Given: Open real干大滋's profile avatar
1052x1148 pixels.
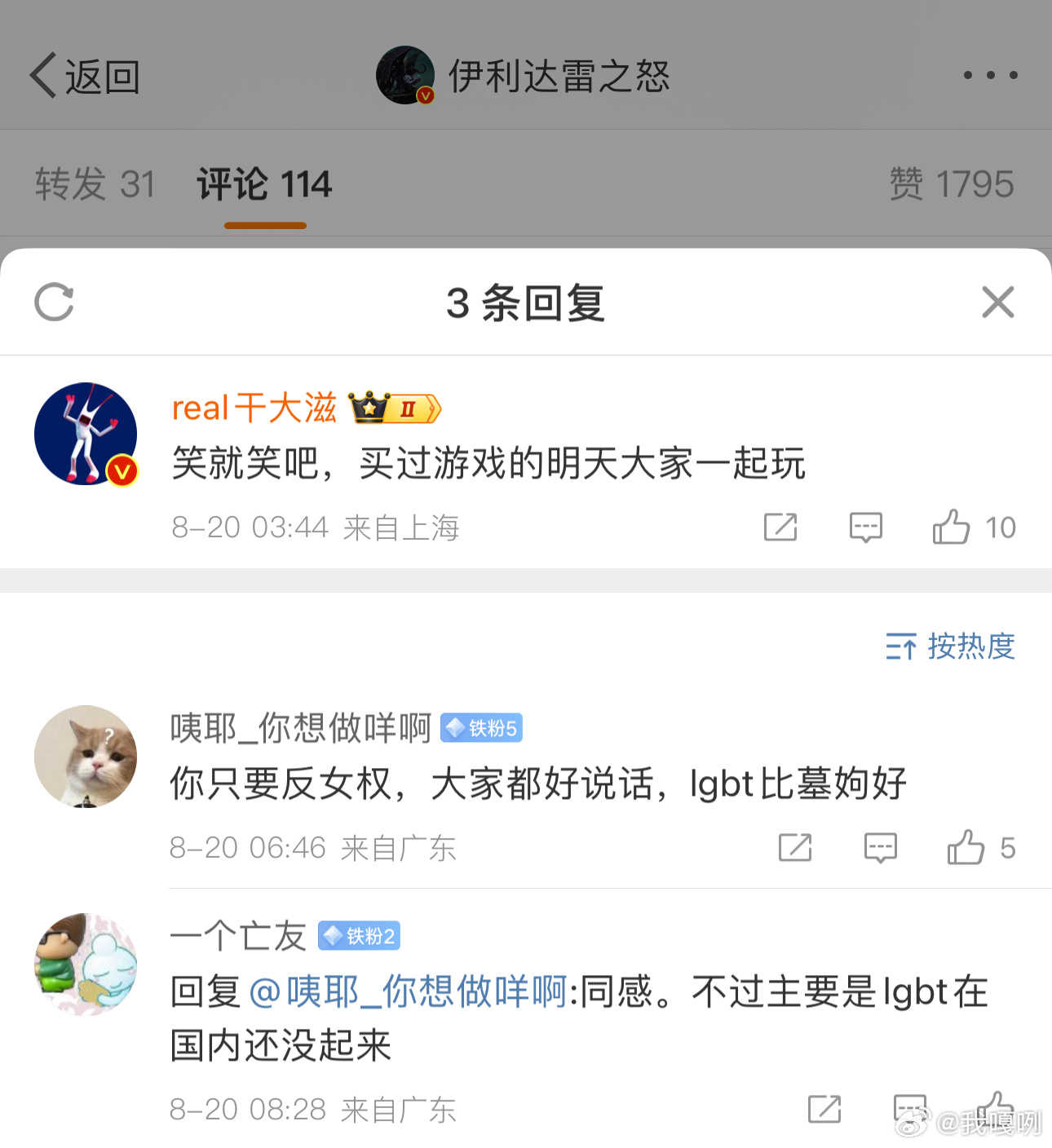Looking at the screenshot, I should point(86,434).
